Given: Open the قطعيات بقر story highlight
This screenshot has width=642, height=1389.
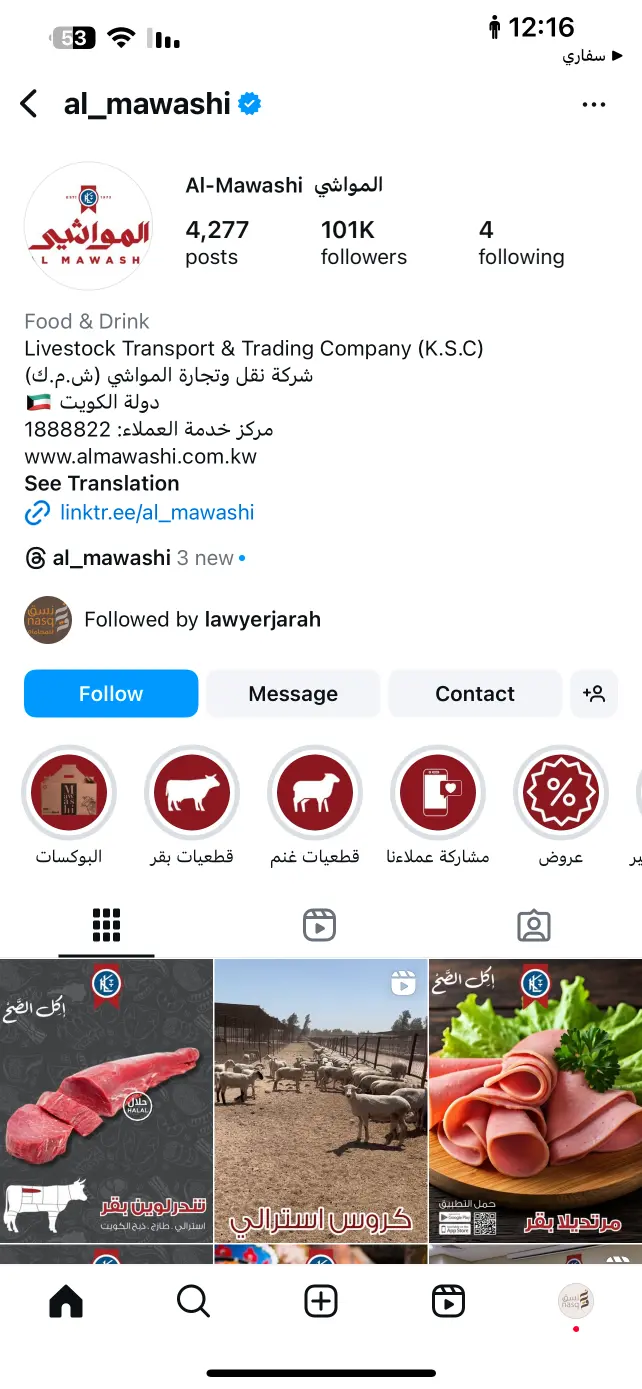Looking at the screenshot, I should click(192, 805).
